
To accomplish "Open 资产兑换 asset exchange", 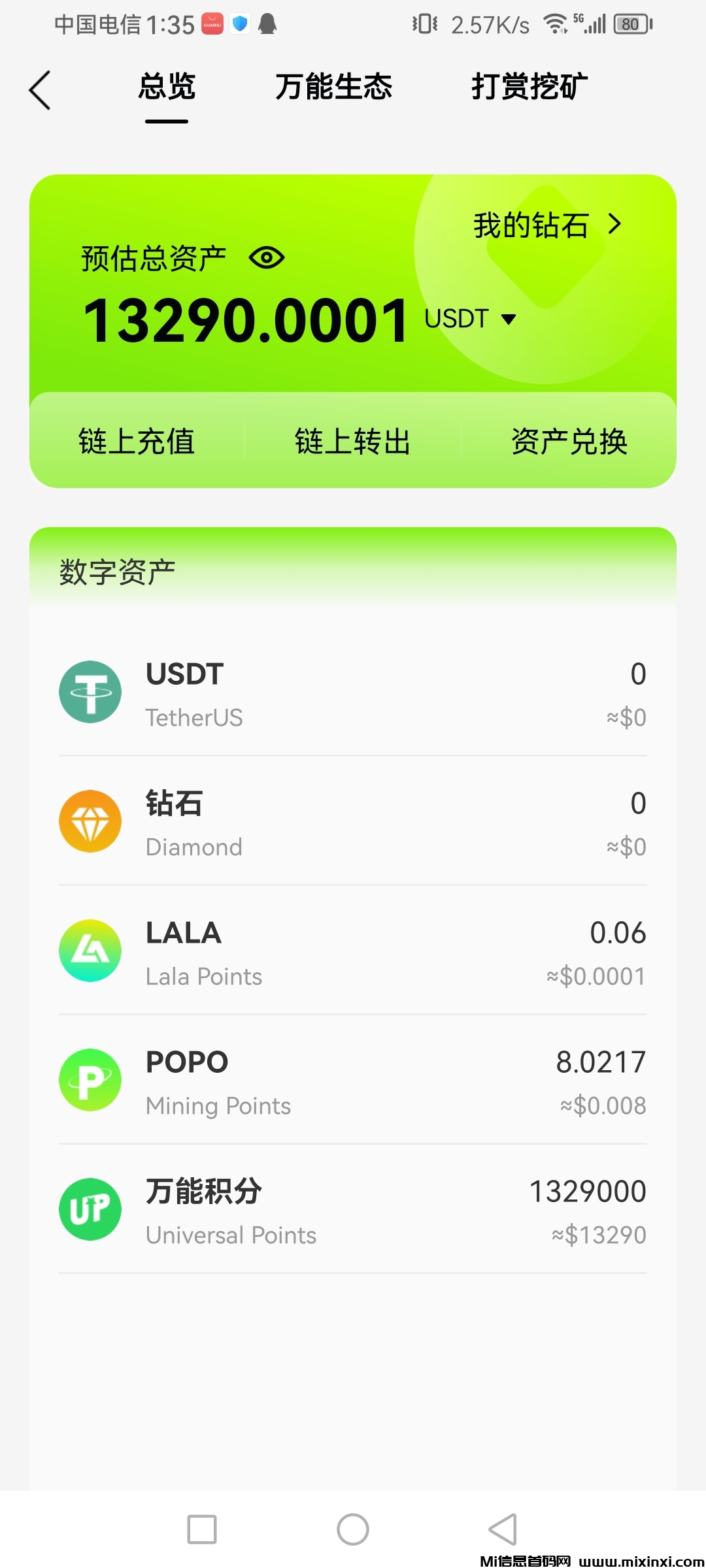I will pyautogui.click(x=569, y=441).
